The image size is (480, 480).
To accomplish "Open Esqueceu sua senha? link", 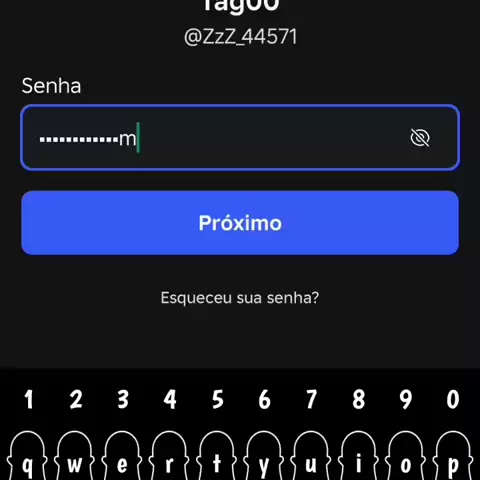I will (240, 298).
